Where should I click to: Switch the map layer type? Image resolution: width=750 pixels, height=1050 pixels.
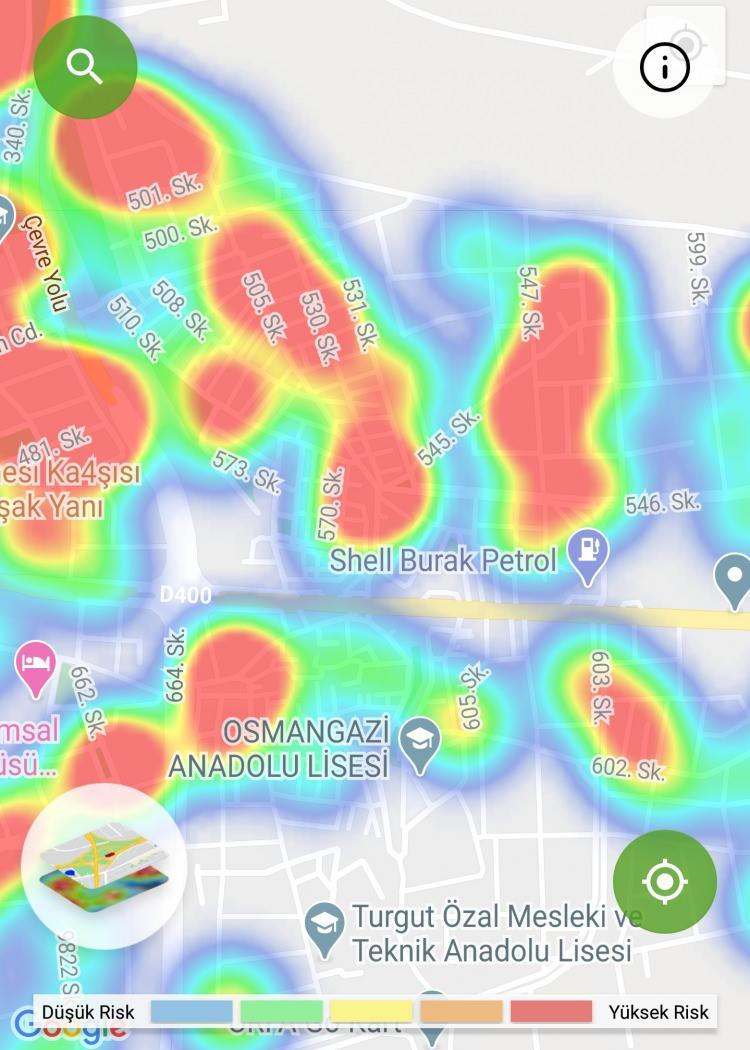tap(104, 866)
